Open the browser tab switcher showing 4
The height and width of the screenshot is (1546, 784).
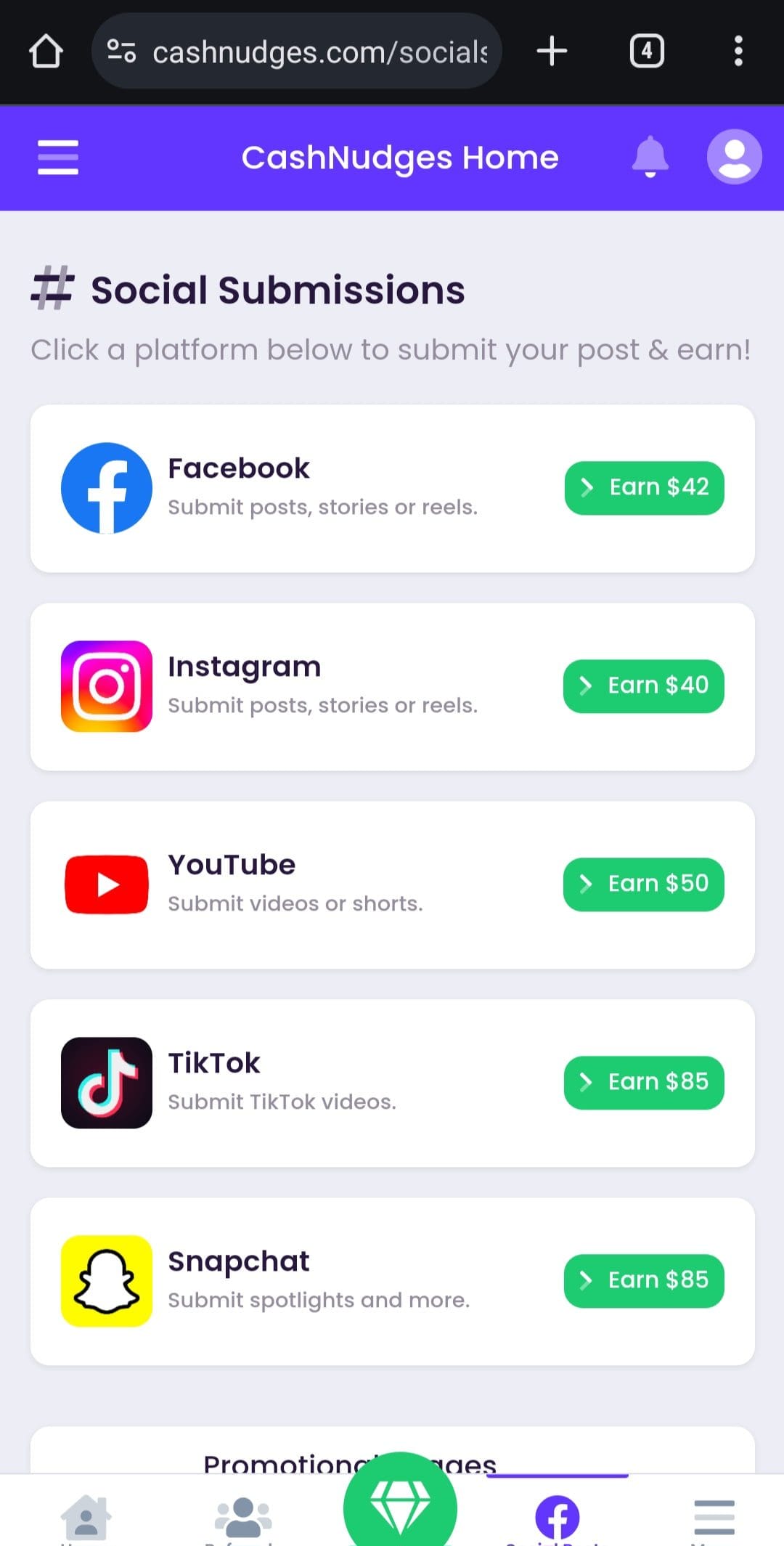coord(647,51)
